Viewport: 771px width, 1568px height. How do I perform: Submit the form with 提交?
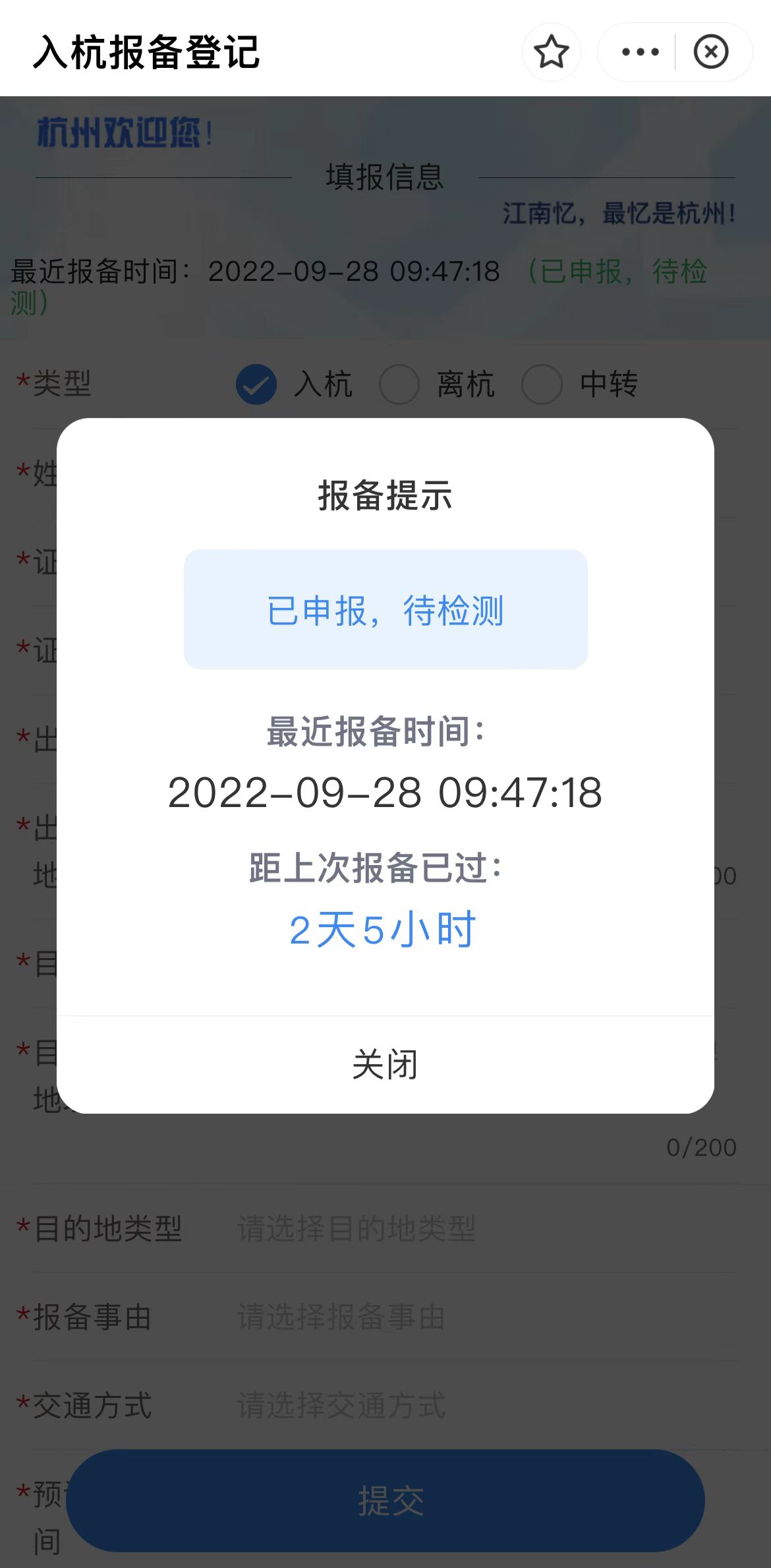(385, 1501)
